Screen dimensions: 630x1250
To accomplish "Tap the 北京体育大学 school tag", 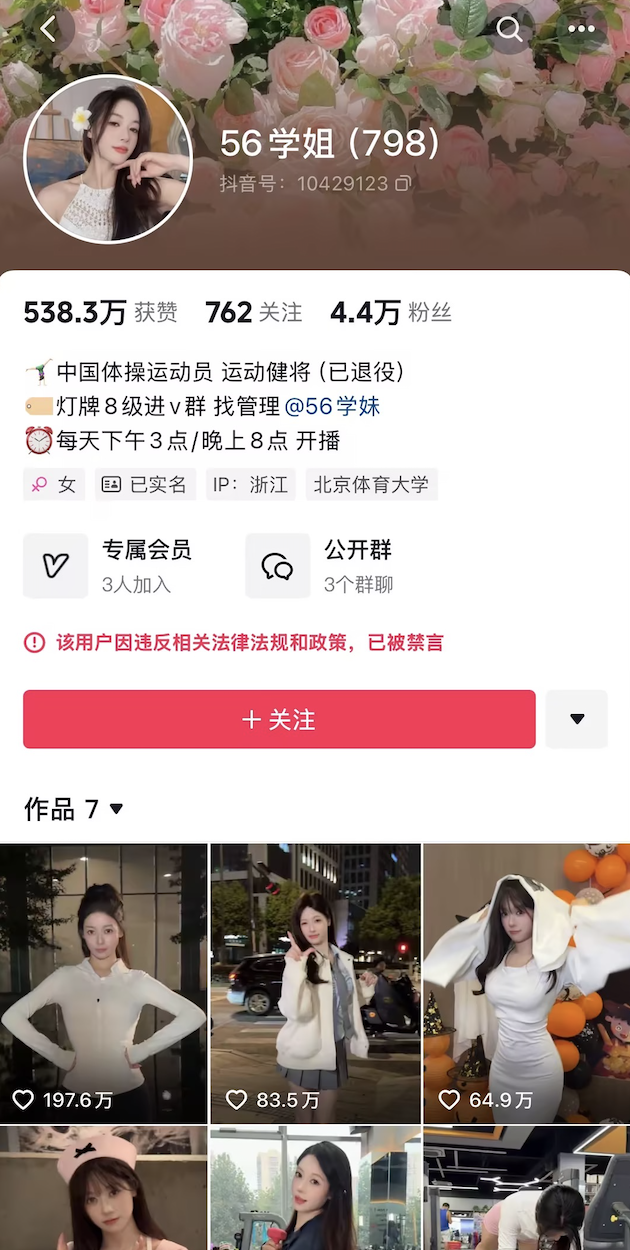I will [371, 485].
